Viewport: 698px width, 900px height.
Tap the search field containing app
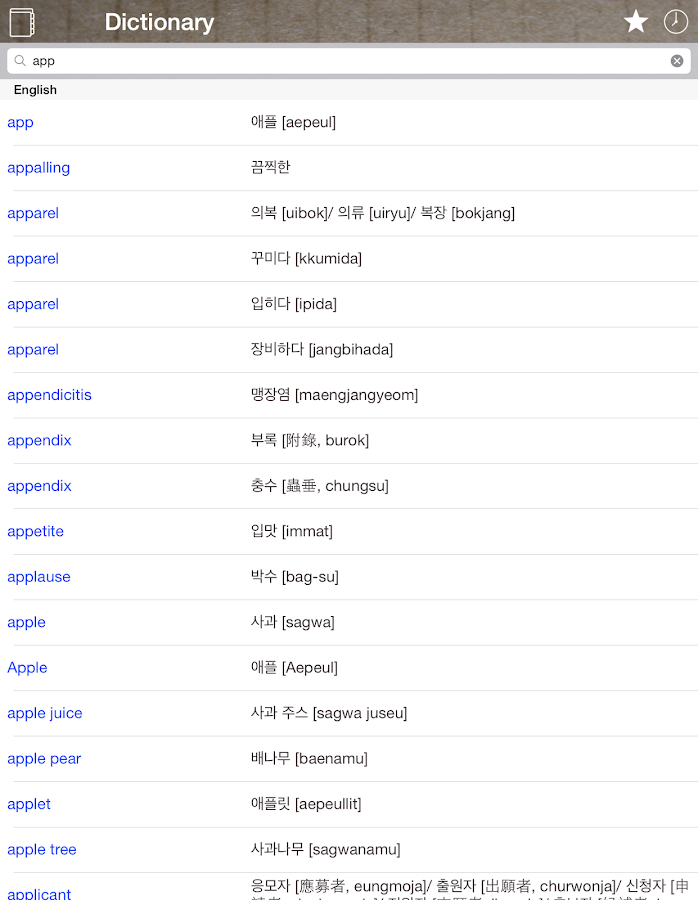click(x=340, y=61)
